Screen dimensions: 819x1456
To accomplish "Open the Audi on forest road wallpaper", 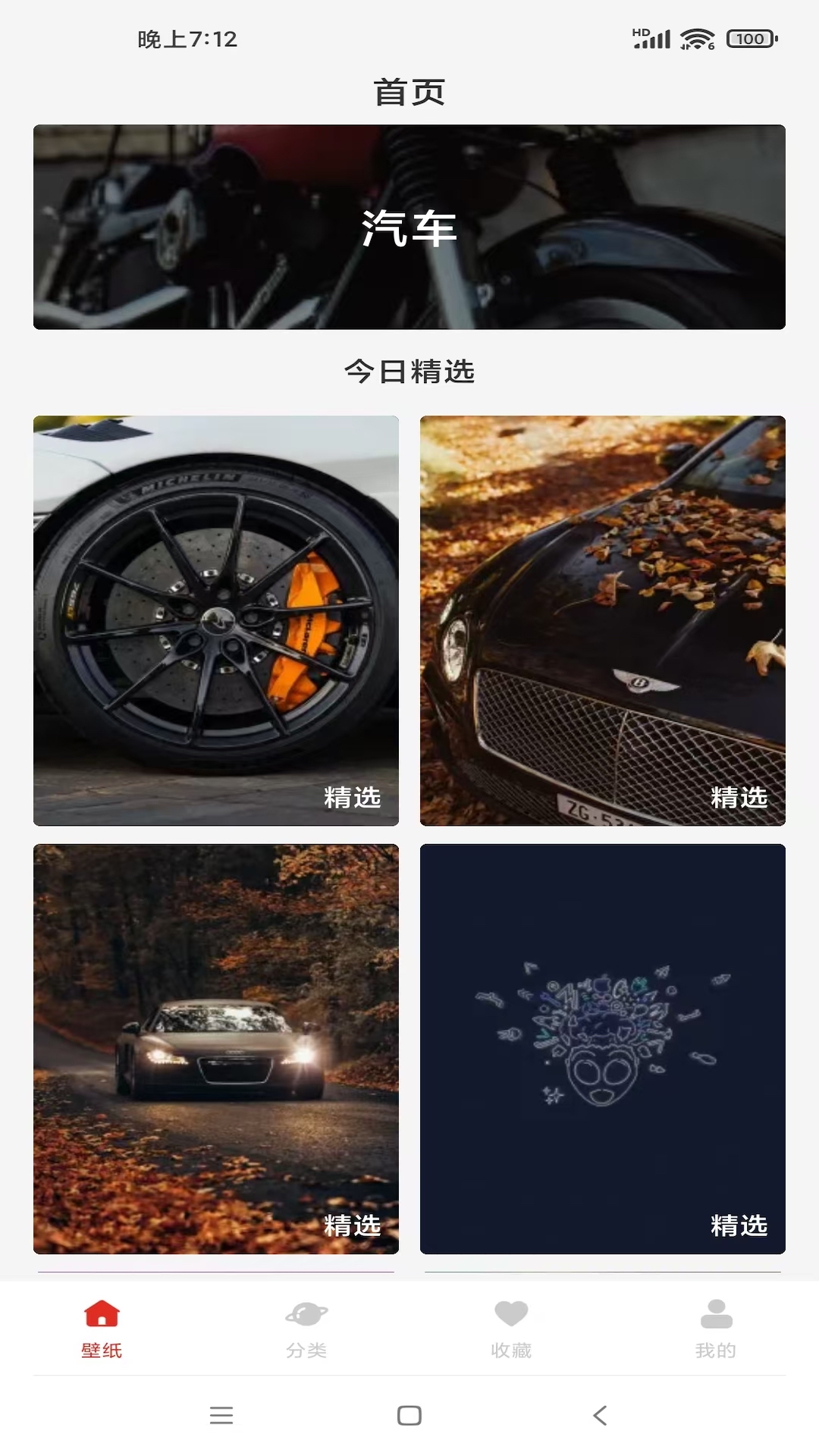I will coord(216,1049).
